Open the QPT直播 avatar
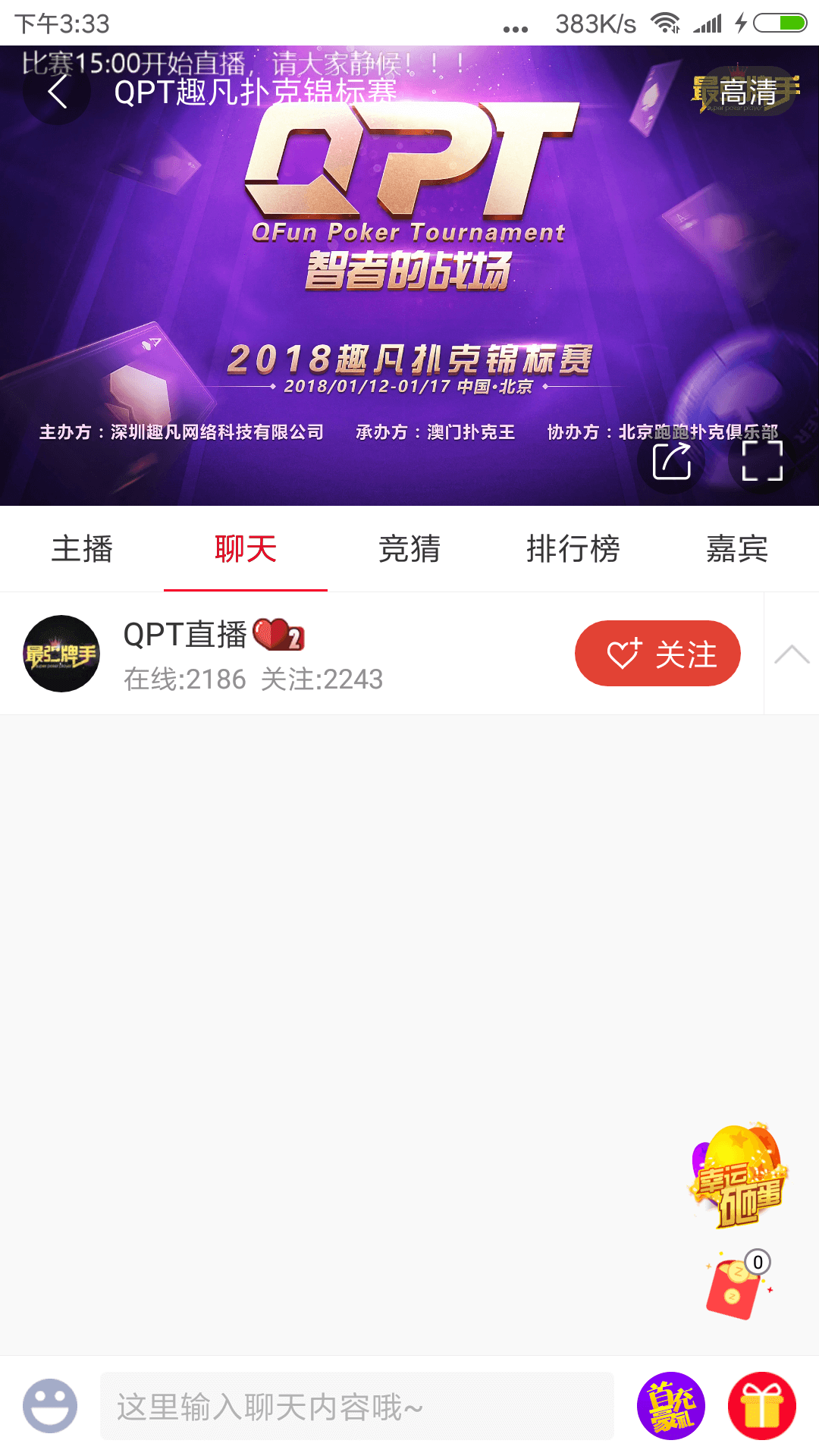The width and height of the screenshot is (819, 1456). 61,654
